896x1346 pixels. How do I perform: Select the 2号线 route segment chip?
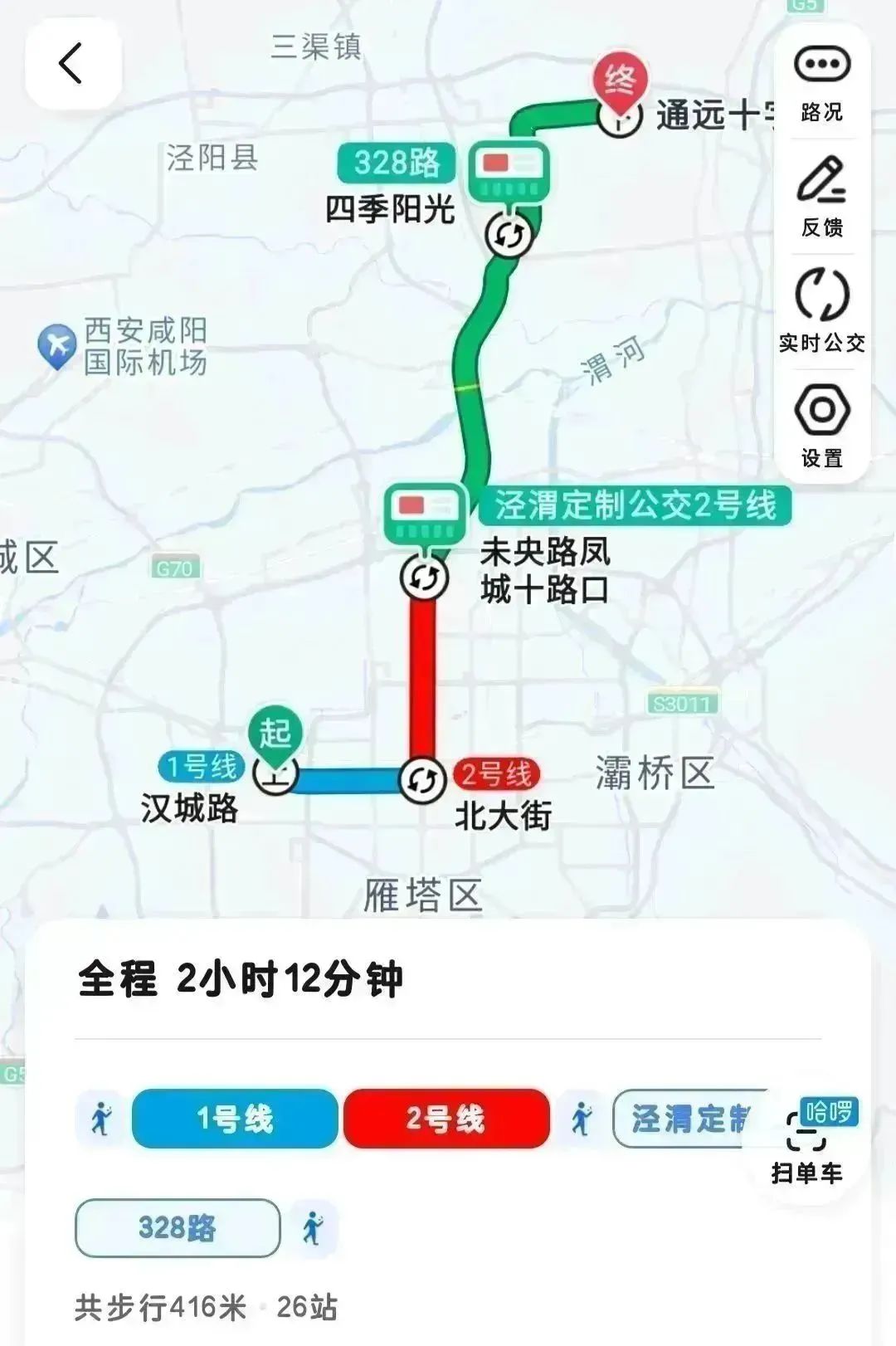pyautogui.click(x=446, y=1119)
